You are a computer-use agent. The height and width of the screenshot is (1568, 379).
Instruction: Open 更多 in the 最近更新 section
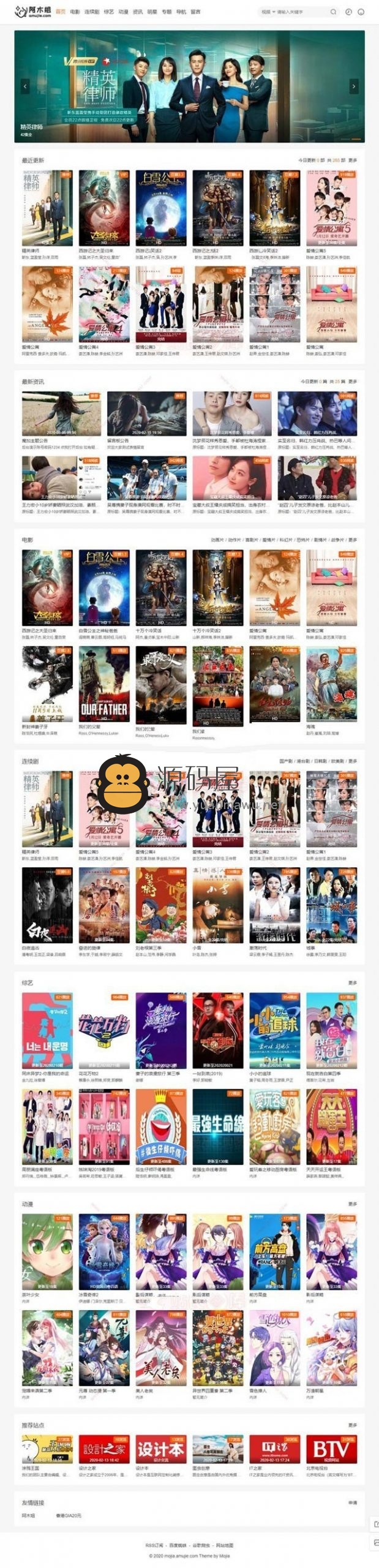[352, 160]
